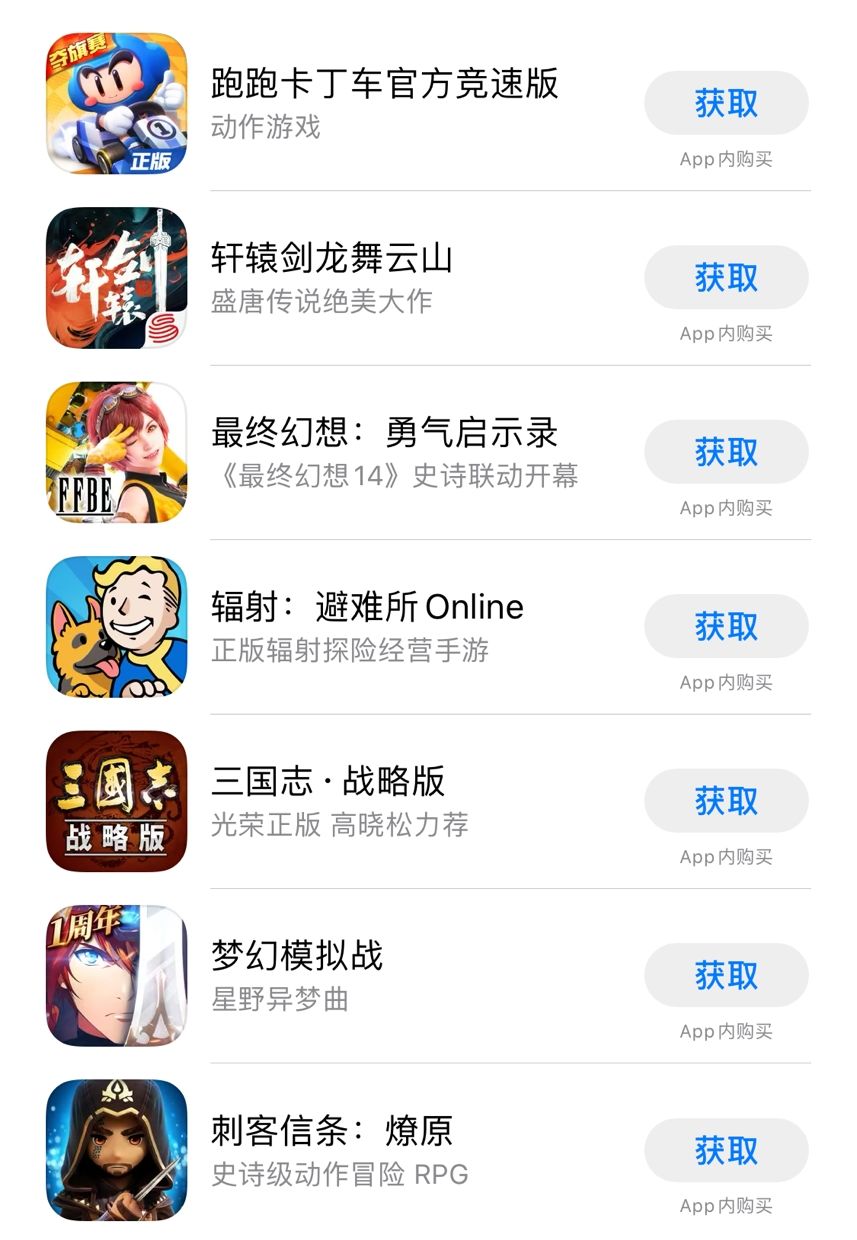Tap 获取 for 轩辕剑龙舞云山
Viewport: 857px width, 1240px height.
726,277
